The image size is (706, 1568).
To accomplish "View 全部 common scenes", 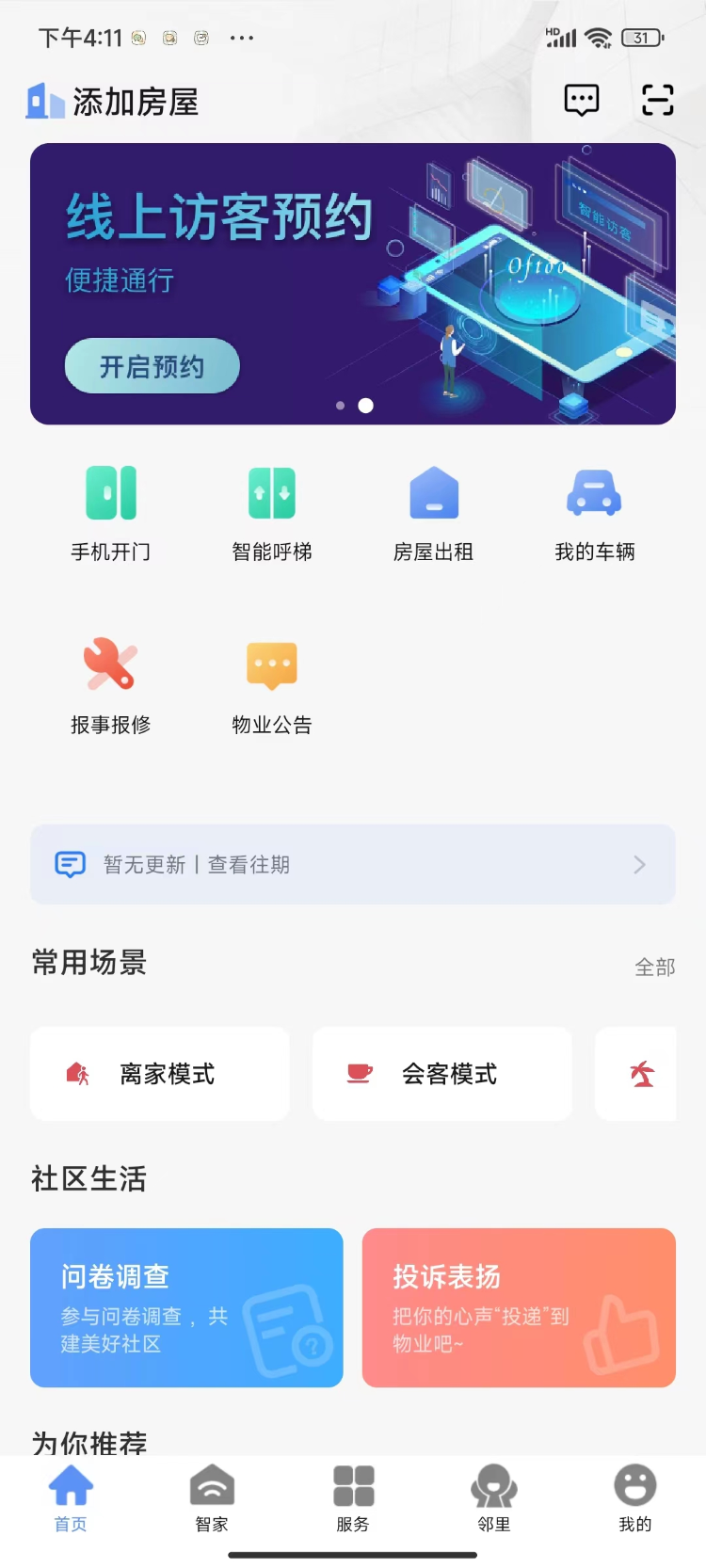I will pos(654,967).
